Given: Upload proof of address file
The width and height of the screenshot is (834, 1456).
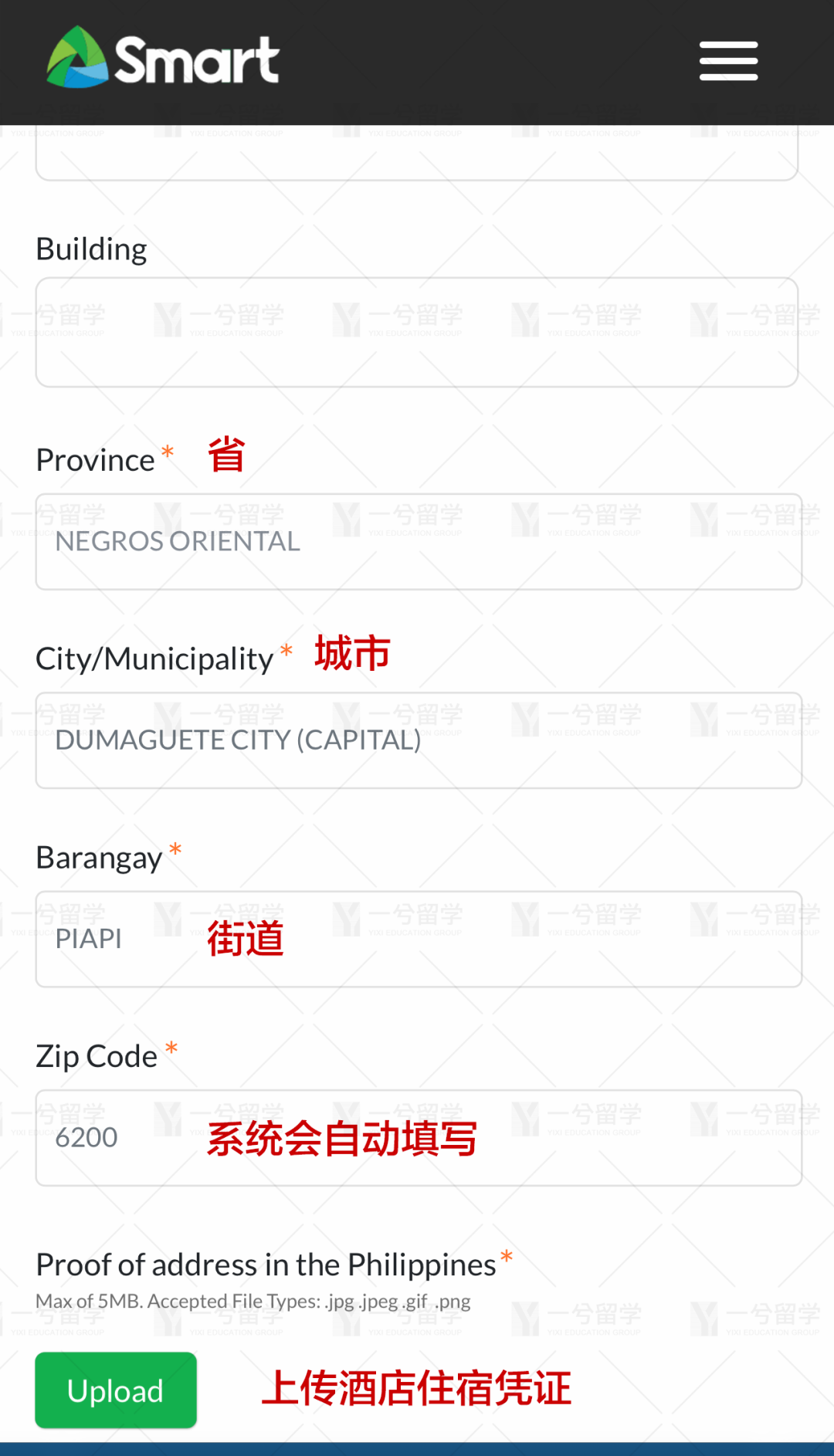Looking at the screenshot, I should [116, 1390].
